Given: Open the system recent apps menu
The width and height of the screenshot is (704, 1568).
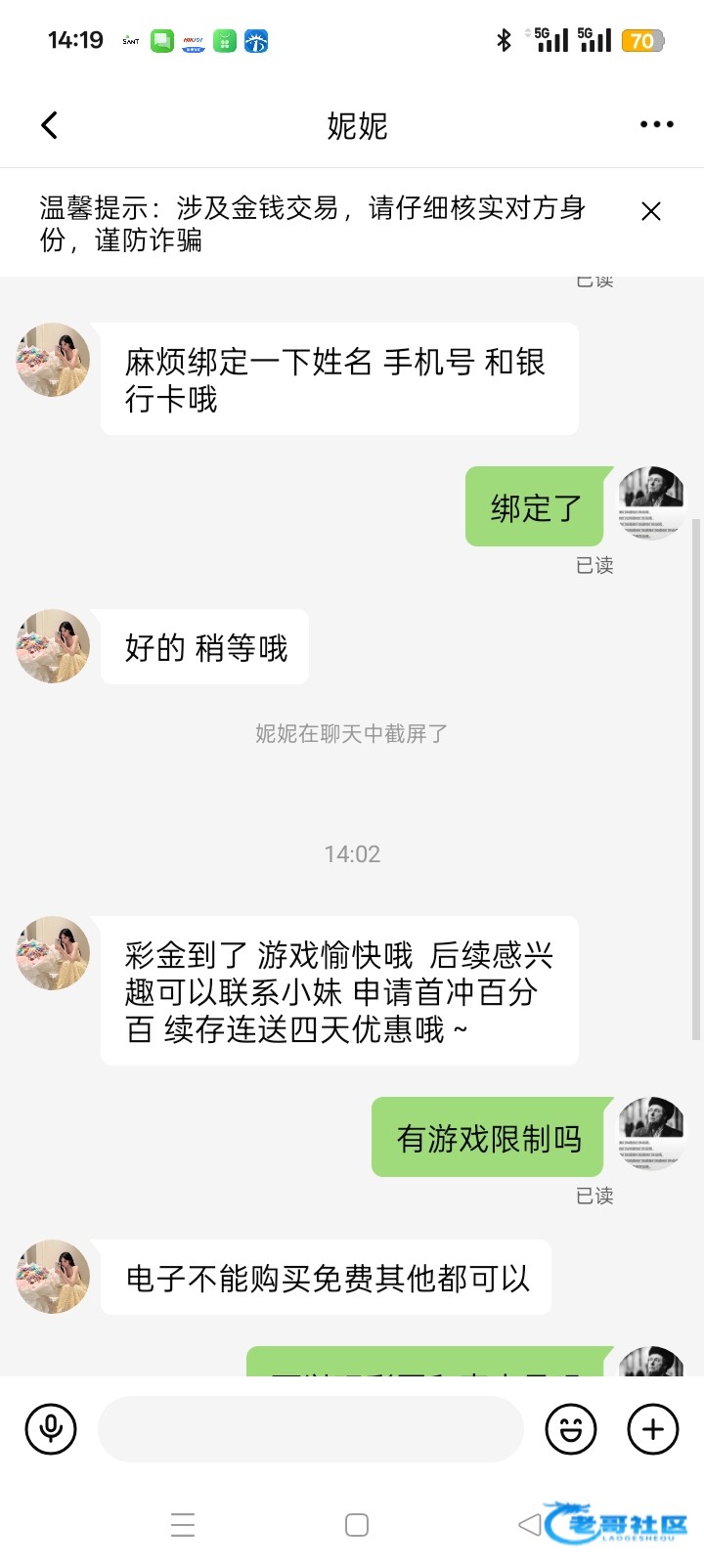Looking at the screenshot, I should [183, 1525].
